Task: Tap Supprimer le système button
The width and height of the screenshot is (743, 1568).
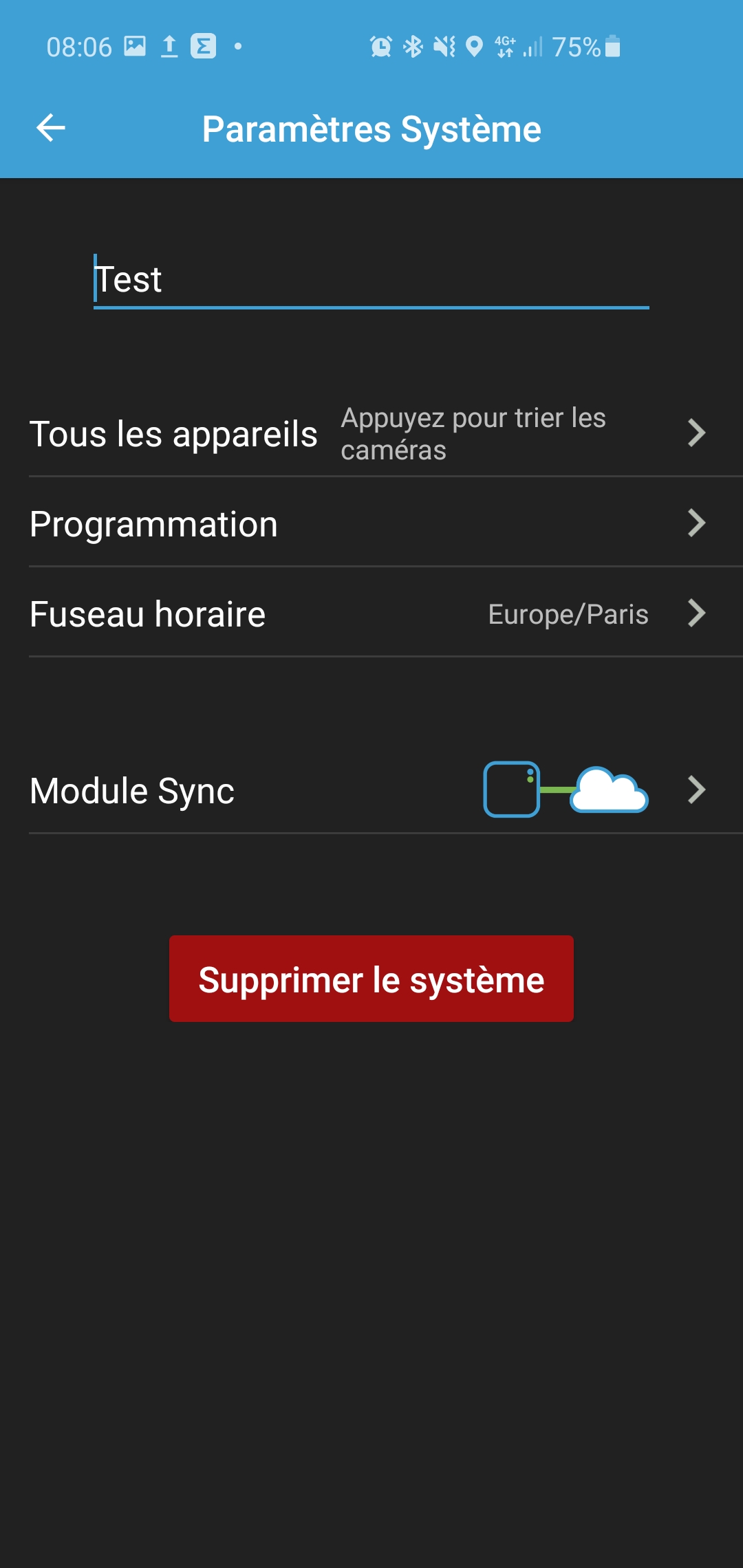Action: pos(371,979)
